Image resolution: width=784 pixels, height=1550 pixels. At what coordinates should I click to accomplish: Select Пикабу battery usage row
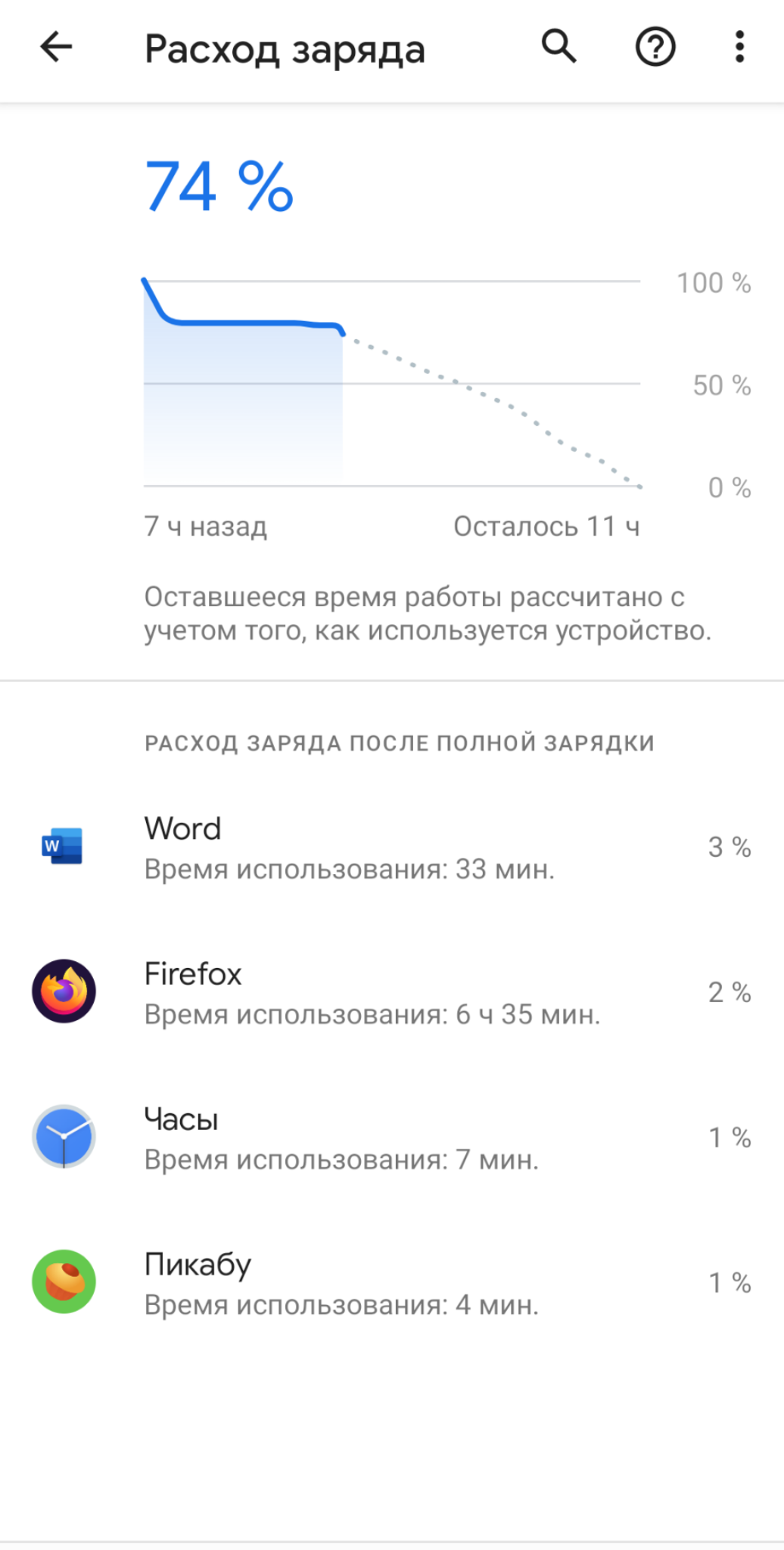392,1283
